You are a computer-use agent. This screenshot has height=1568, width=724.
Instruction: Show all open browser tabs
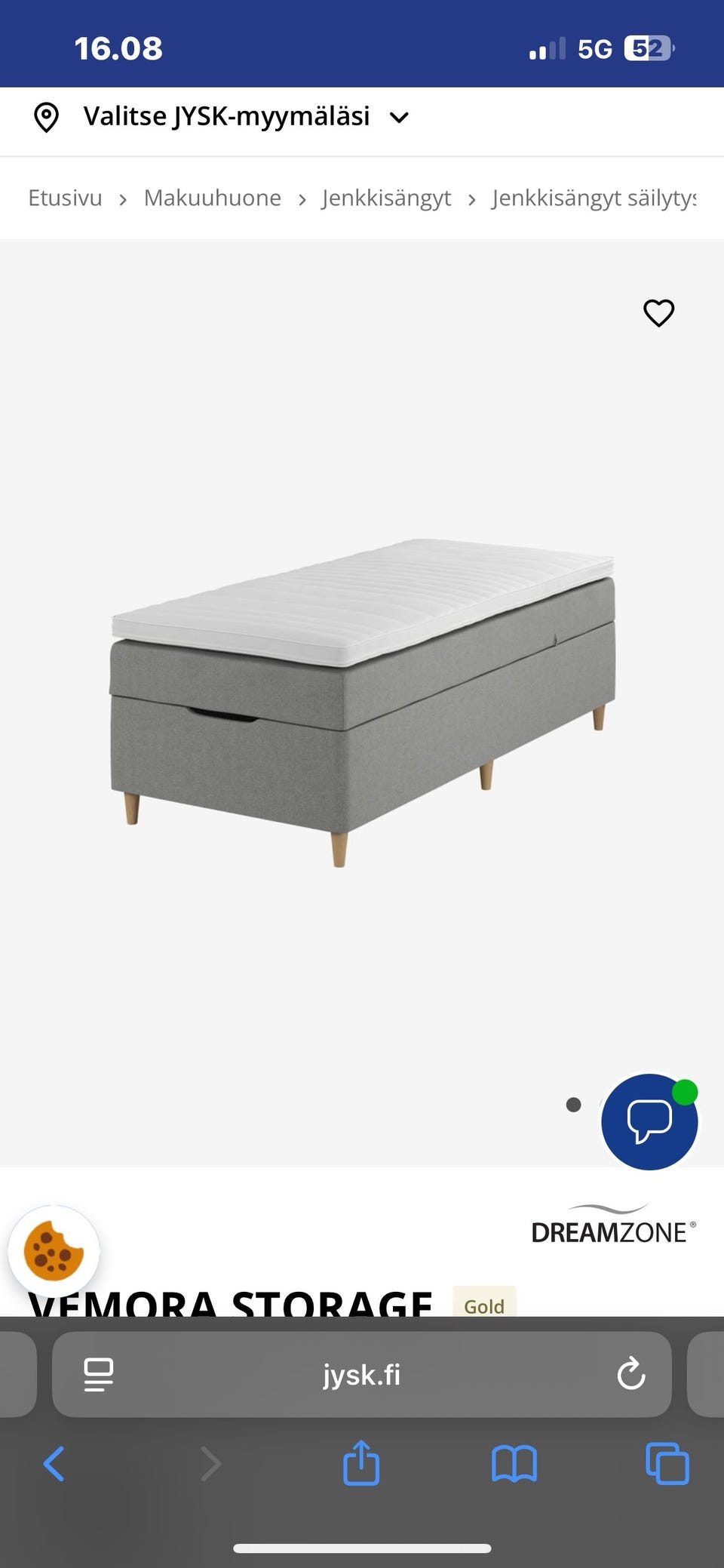667,1464
